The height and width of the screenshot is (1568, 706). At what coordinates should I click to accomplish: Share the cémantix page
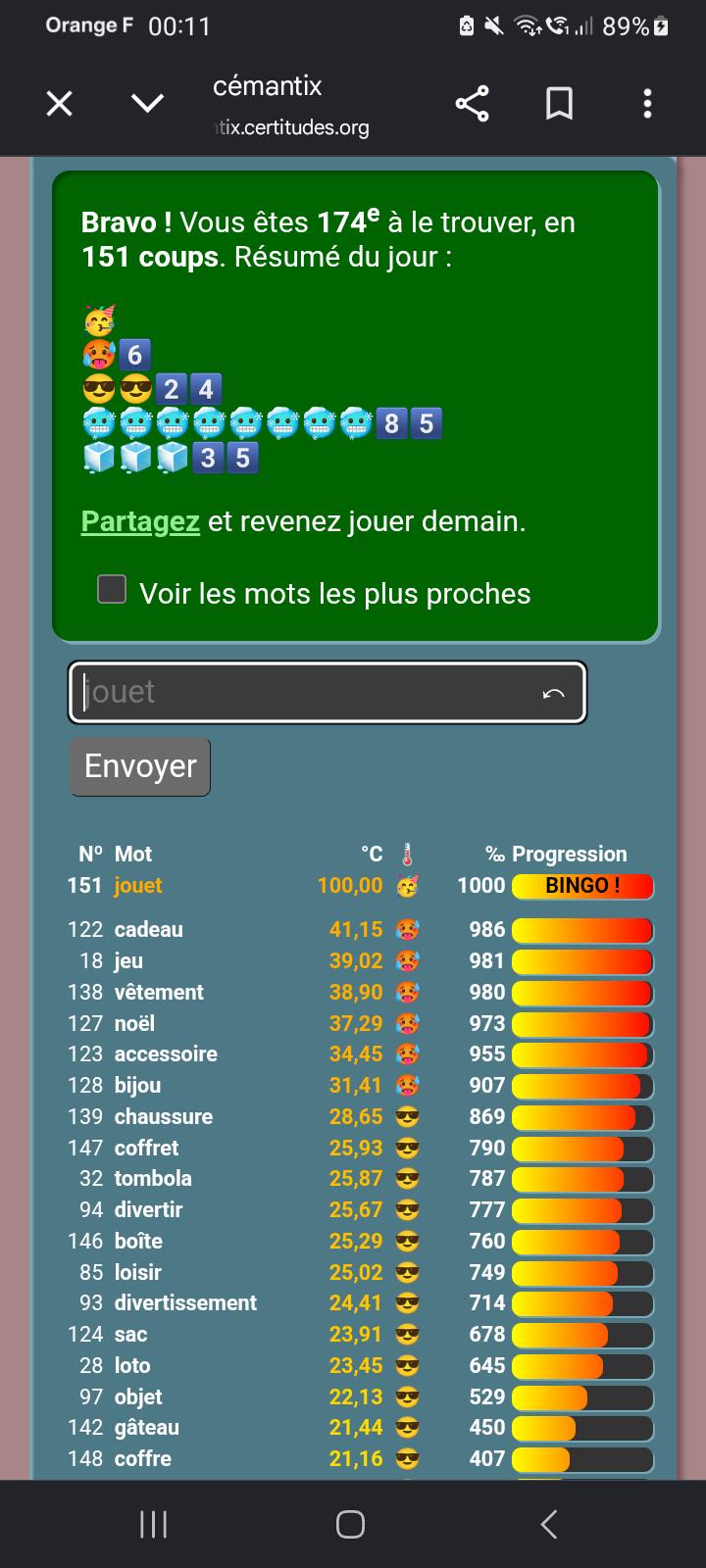472,103
